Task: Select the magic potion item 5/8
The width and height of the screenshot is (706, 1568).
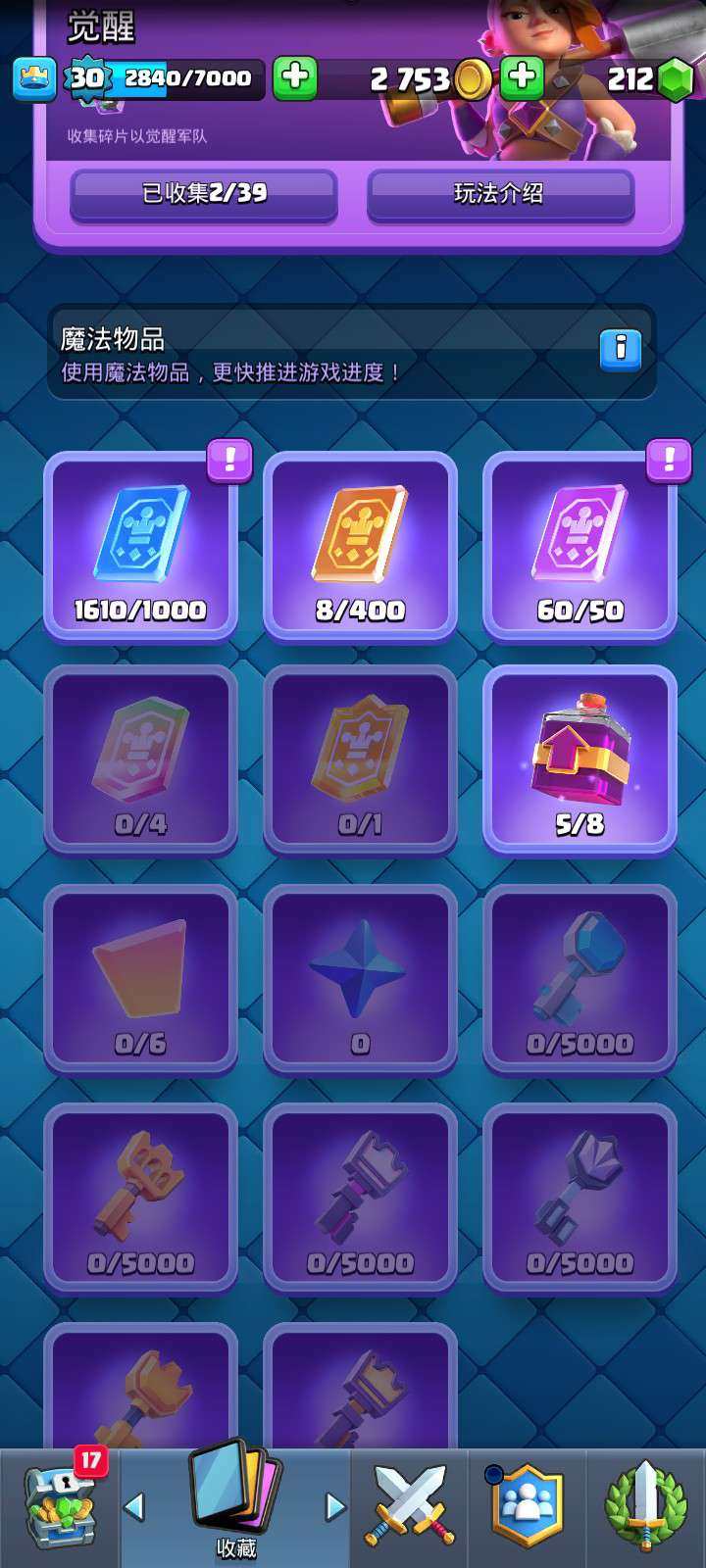Action: pos(580,761)
